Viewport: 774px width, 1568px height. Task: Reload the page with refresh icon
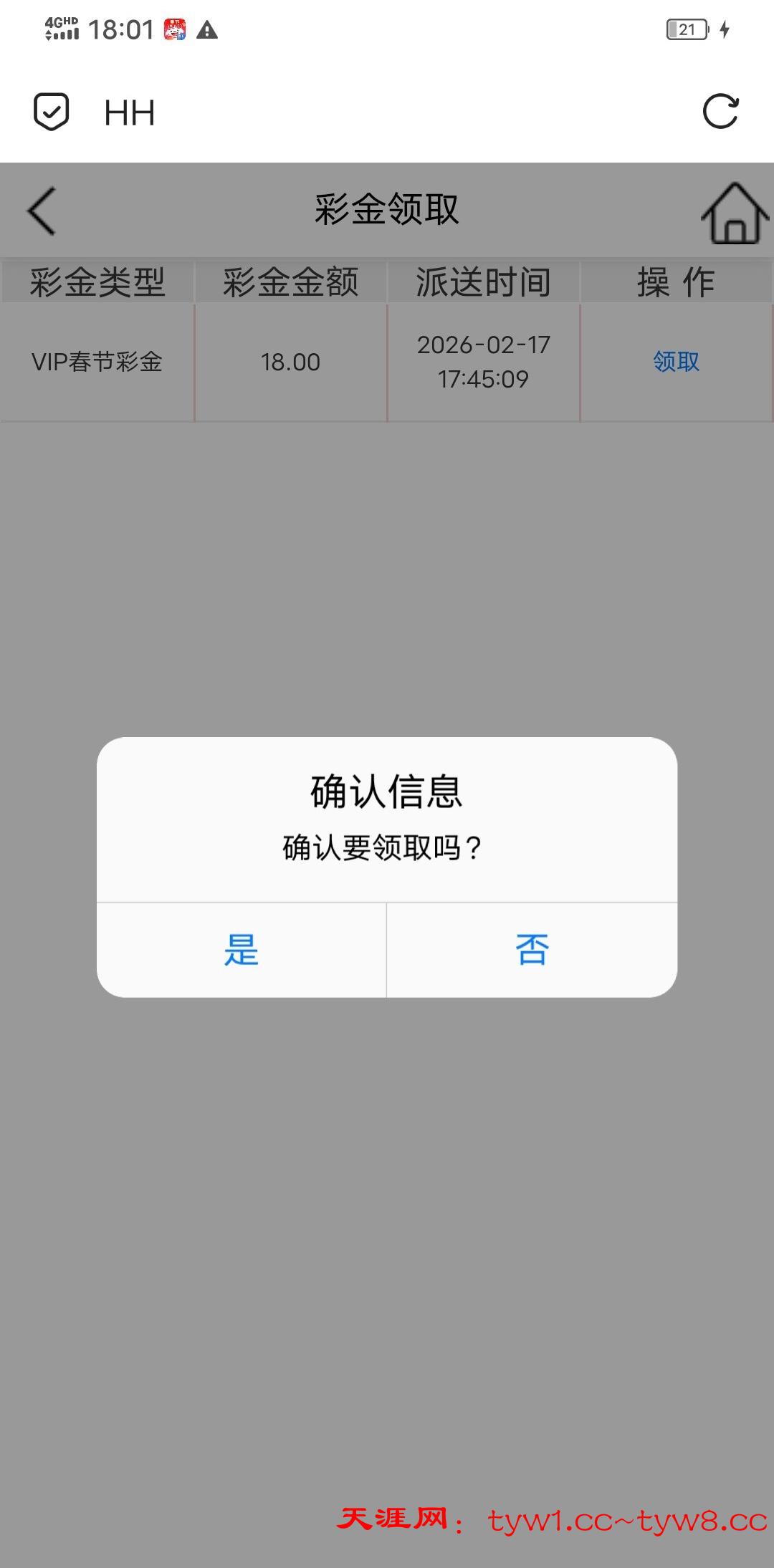coord(720,112)
